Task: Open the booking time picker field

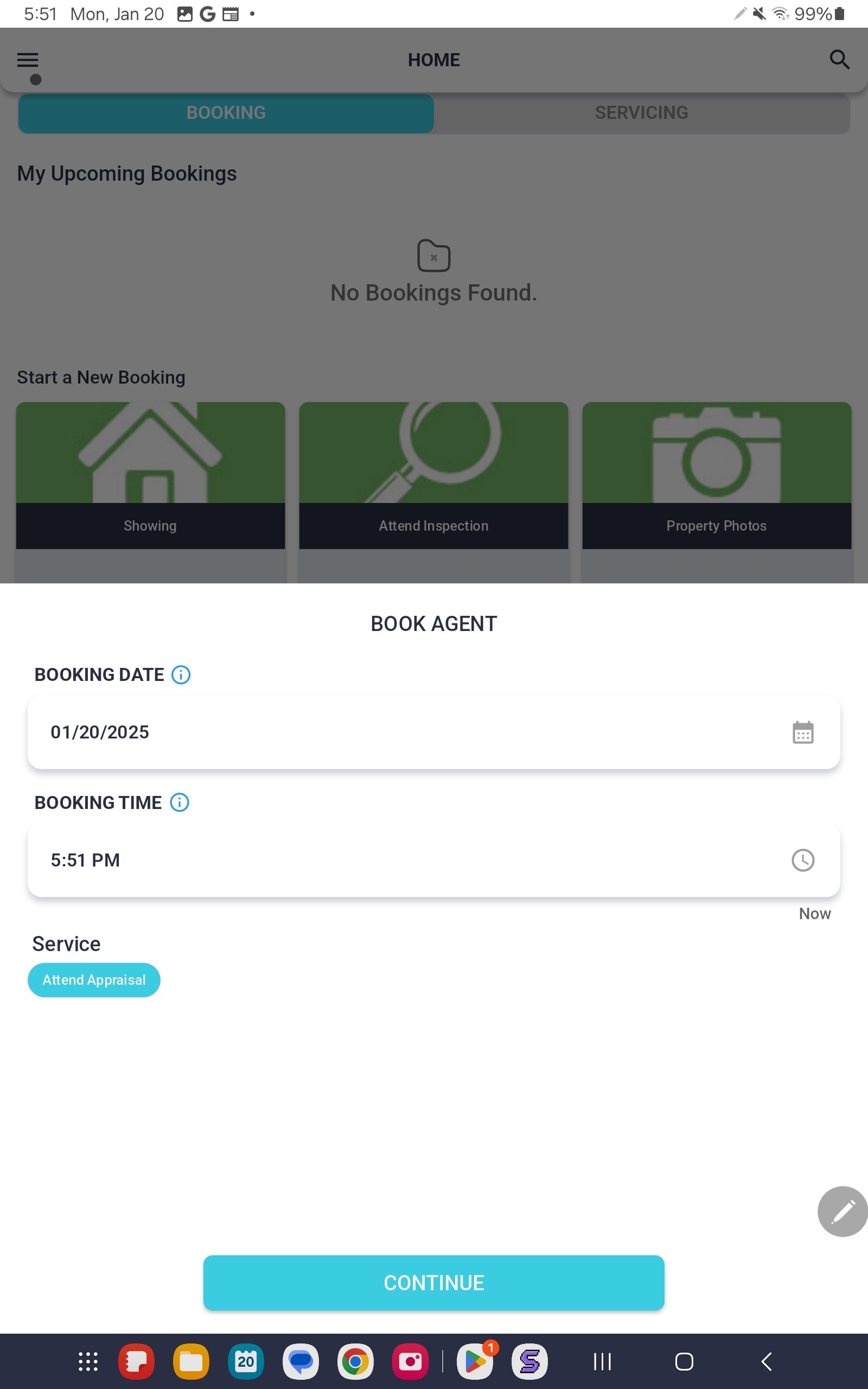Action: tap(433, 860)
